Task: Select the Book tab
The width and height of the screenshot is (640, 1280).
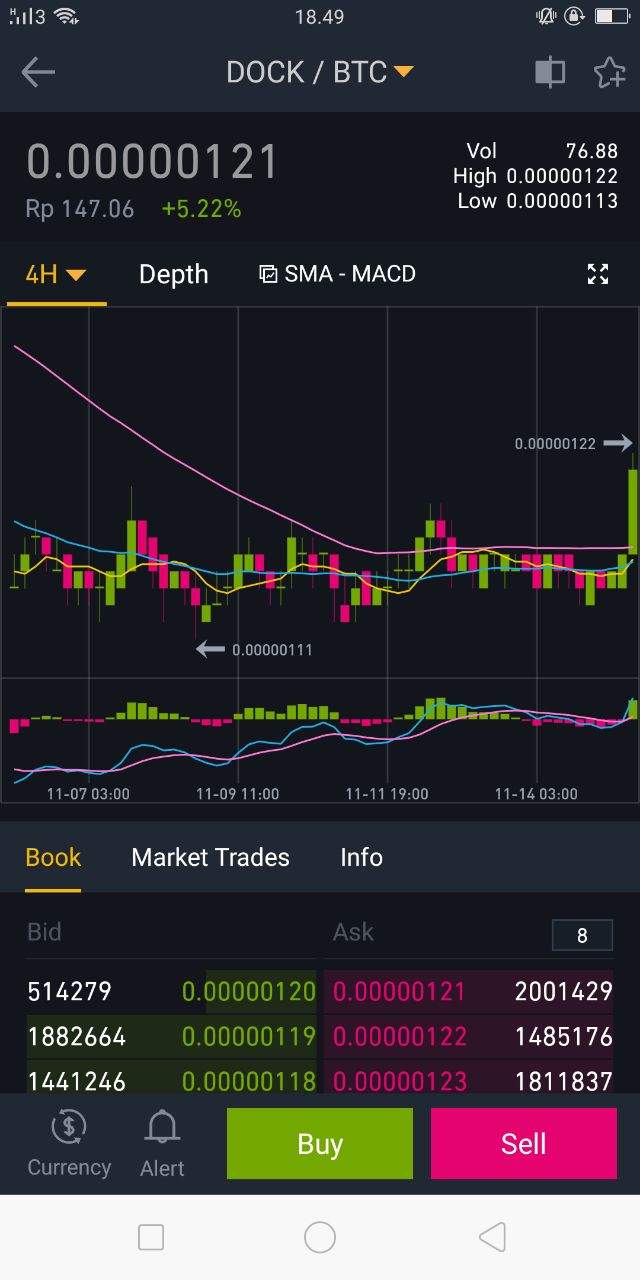Action: (x=53, y=857)
